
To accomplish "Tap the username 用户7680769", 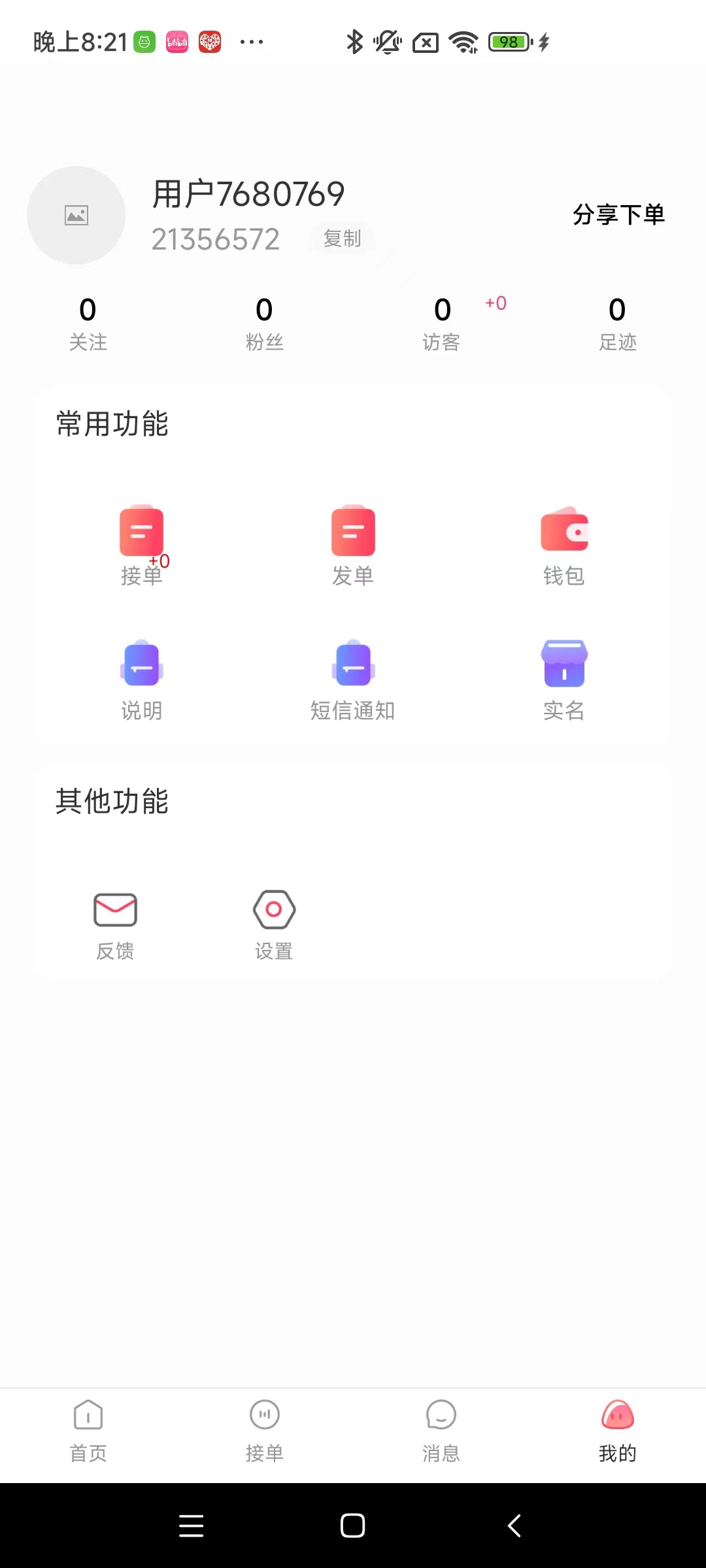I will pyautogui.click(x=248, y=193).
